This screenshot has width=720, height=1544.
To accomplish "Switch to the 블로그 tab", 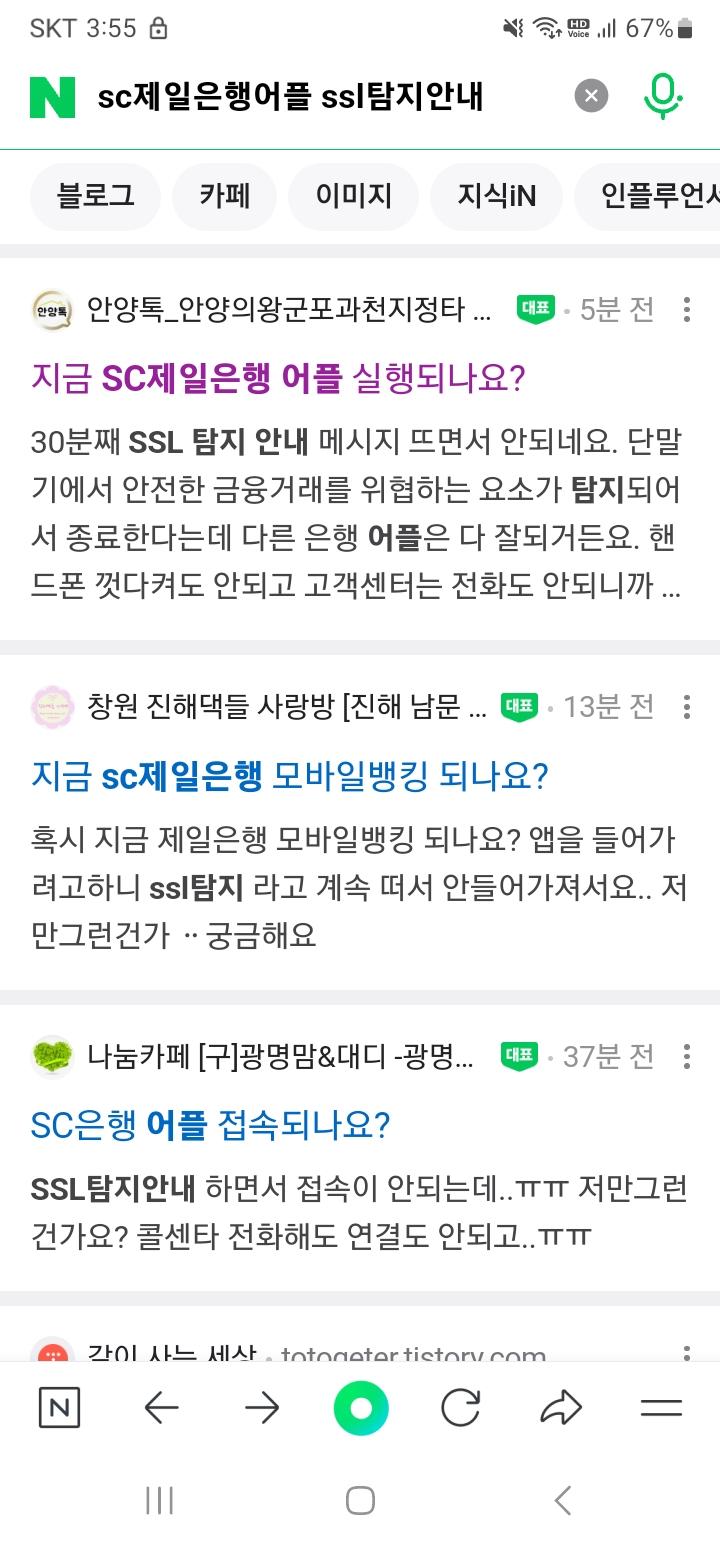I will [96, 196].
